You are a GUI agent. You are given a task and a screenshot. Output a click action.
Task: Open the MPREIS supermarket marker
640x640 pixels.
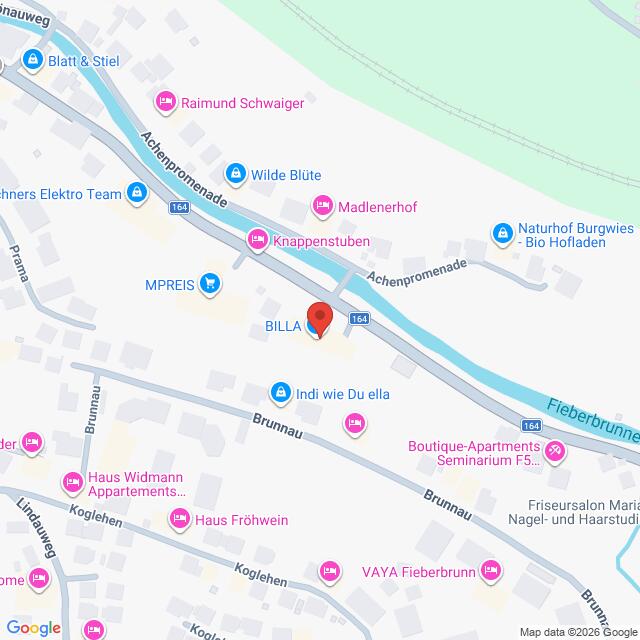(209, 285)
